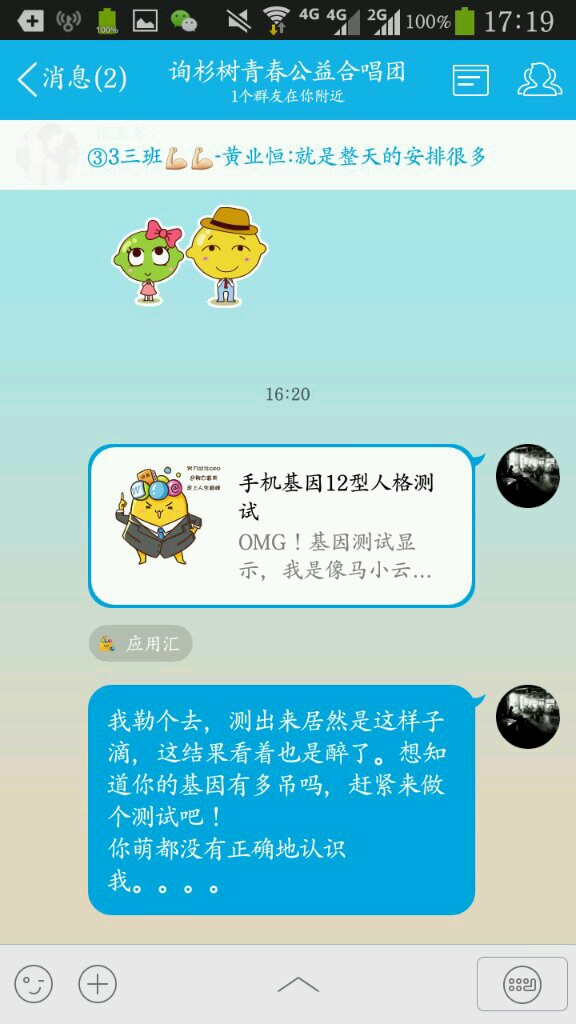Tap the 应用汇 source chip
Image resolution: width=576 pixels, height=1024 pixels.
point(140,644)
